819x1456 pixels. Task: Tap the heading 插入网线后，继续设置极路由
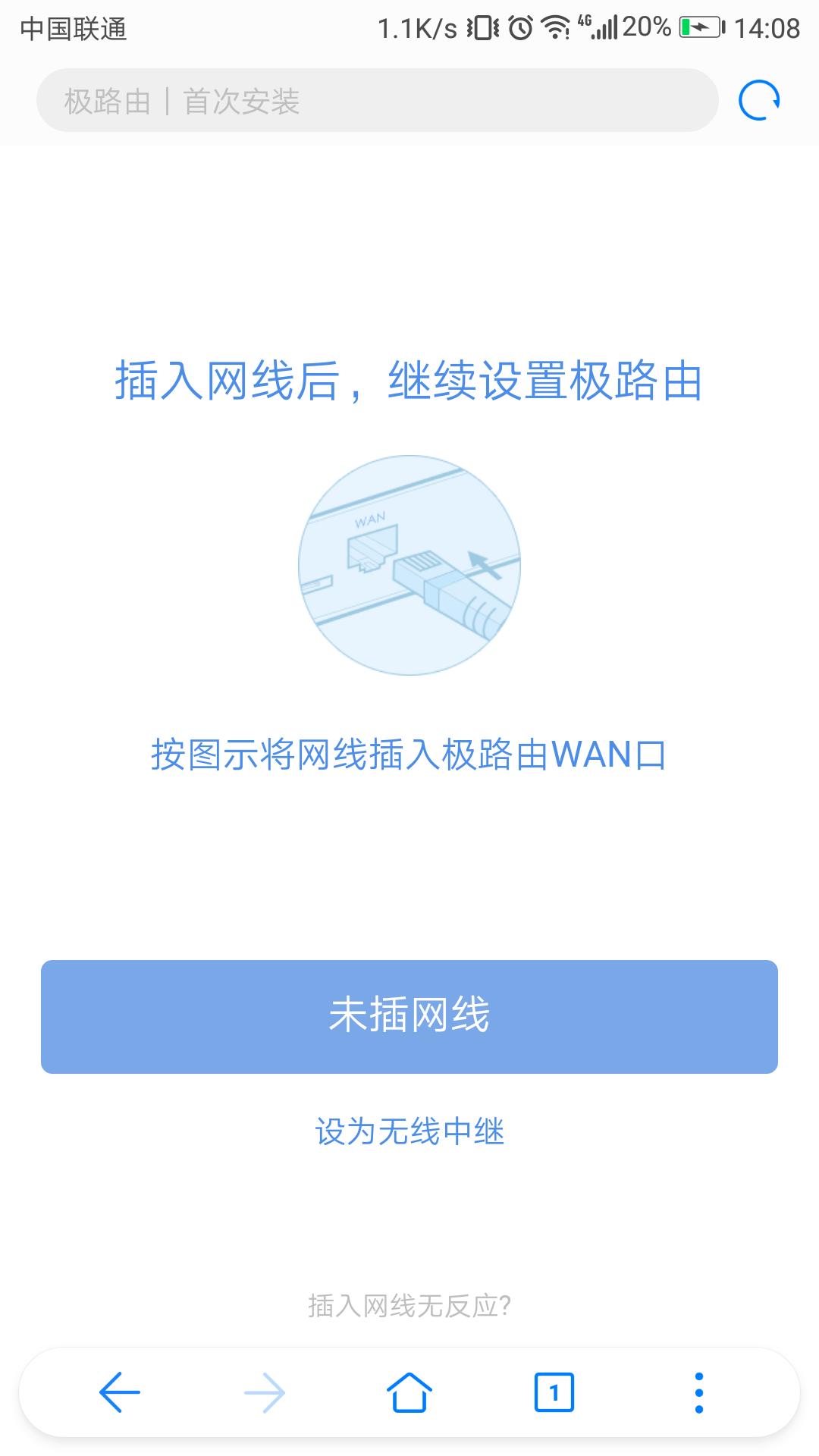pyautogui.click(x=409, y=383)
